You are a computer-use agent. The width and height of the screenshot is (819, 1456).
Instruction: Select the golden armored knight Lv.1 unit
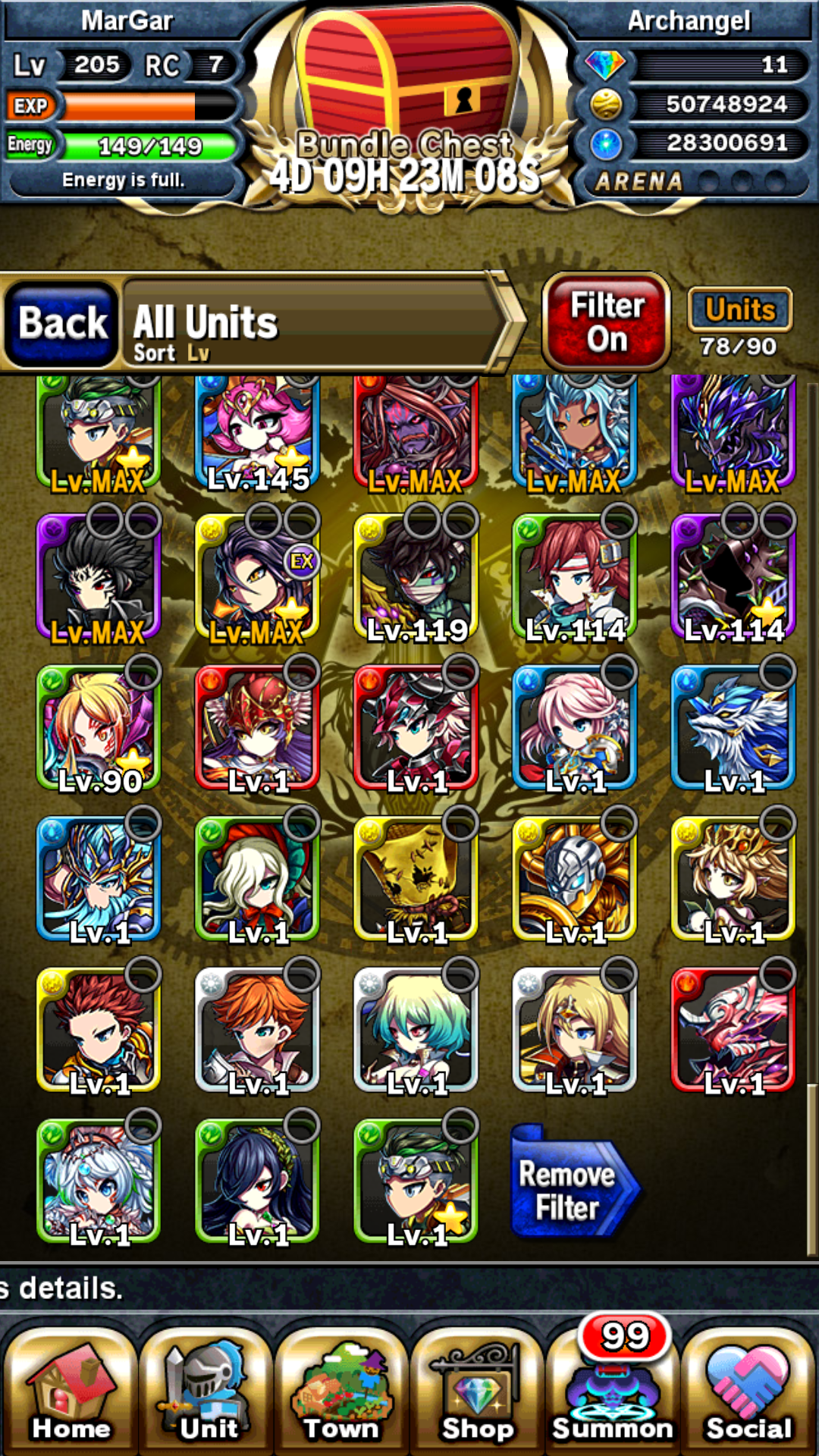[575, 880]
